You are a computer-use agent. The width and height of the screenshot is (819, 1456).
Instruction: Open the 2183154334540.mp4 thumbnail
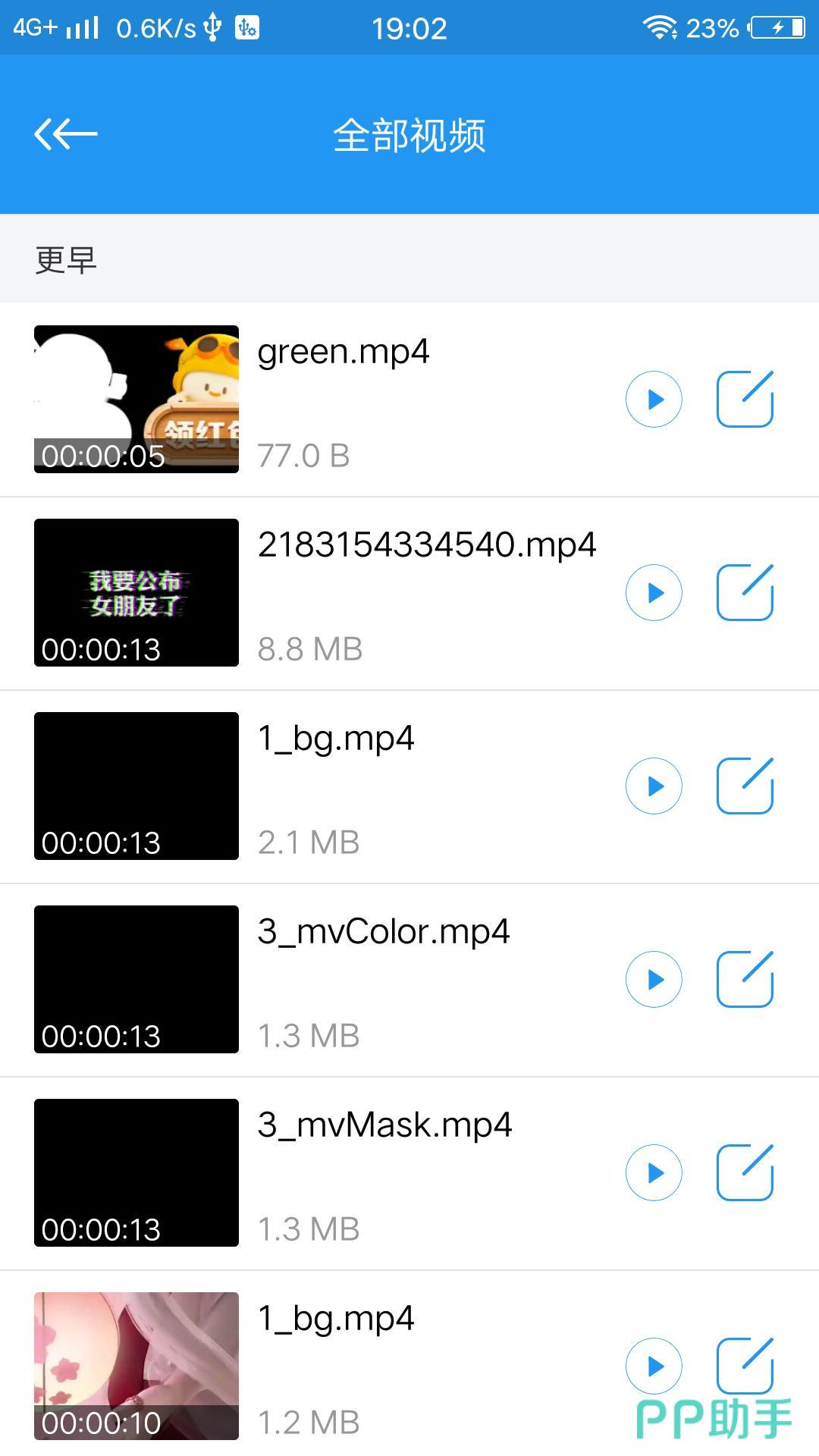coord(136,592)
